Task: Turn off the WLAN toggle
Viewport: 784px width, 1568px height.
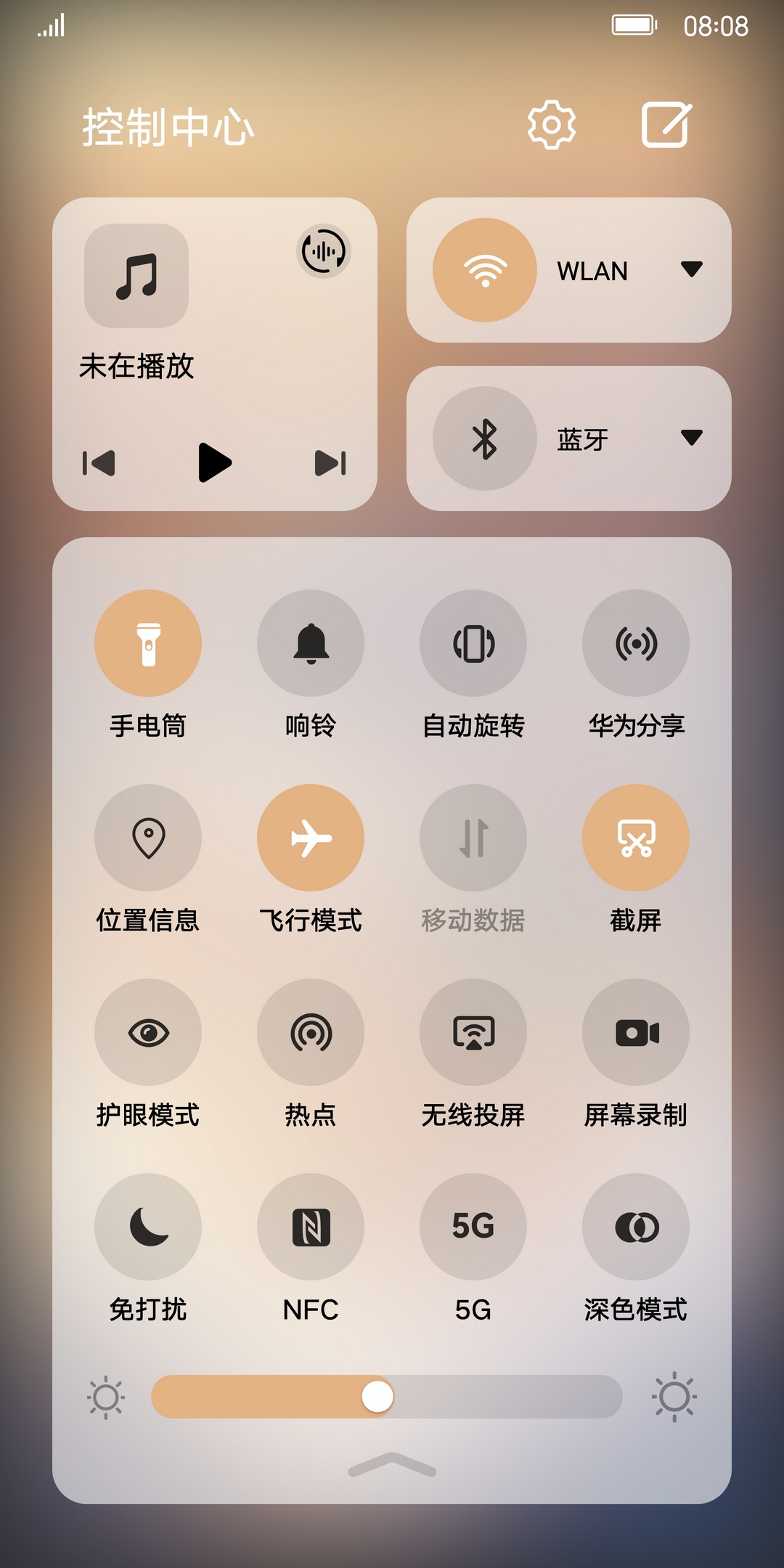Action: point(485,270)
